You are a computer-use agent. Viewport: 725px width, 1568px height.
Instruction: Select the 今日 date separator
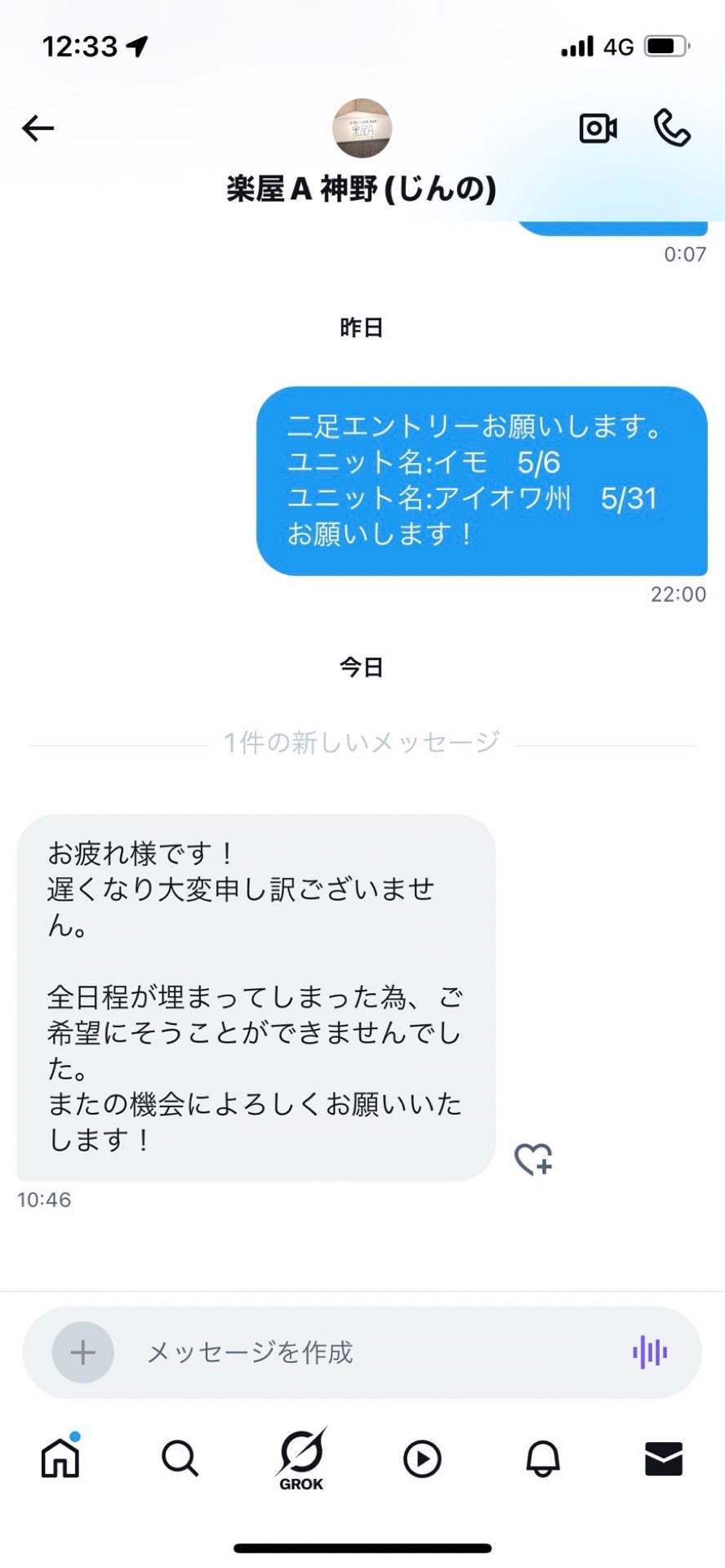click(x=362, y=667)
